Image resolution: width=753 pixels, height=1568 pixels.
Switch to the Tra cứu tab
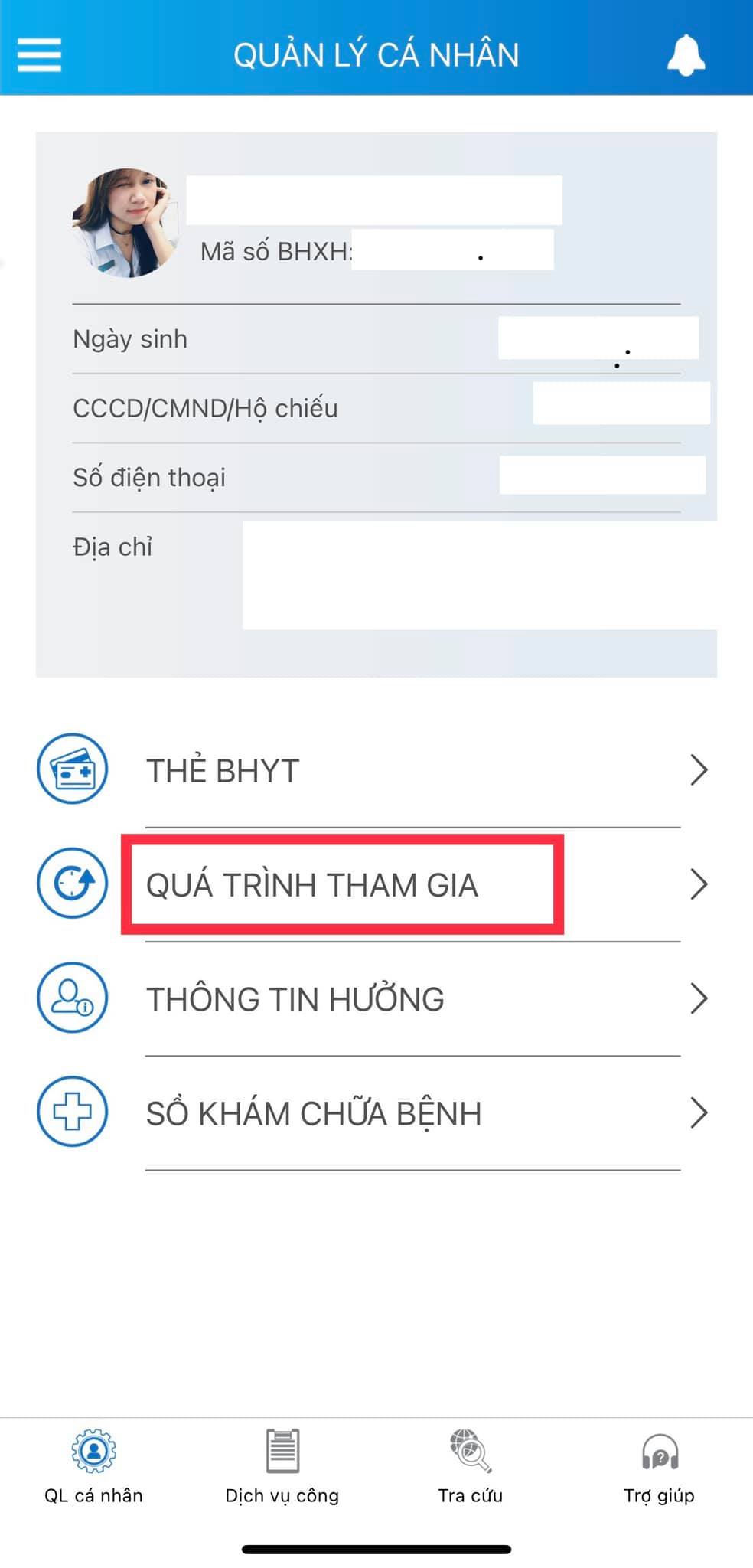tap(470, 1465)
